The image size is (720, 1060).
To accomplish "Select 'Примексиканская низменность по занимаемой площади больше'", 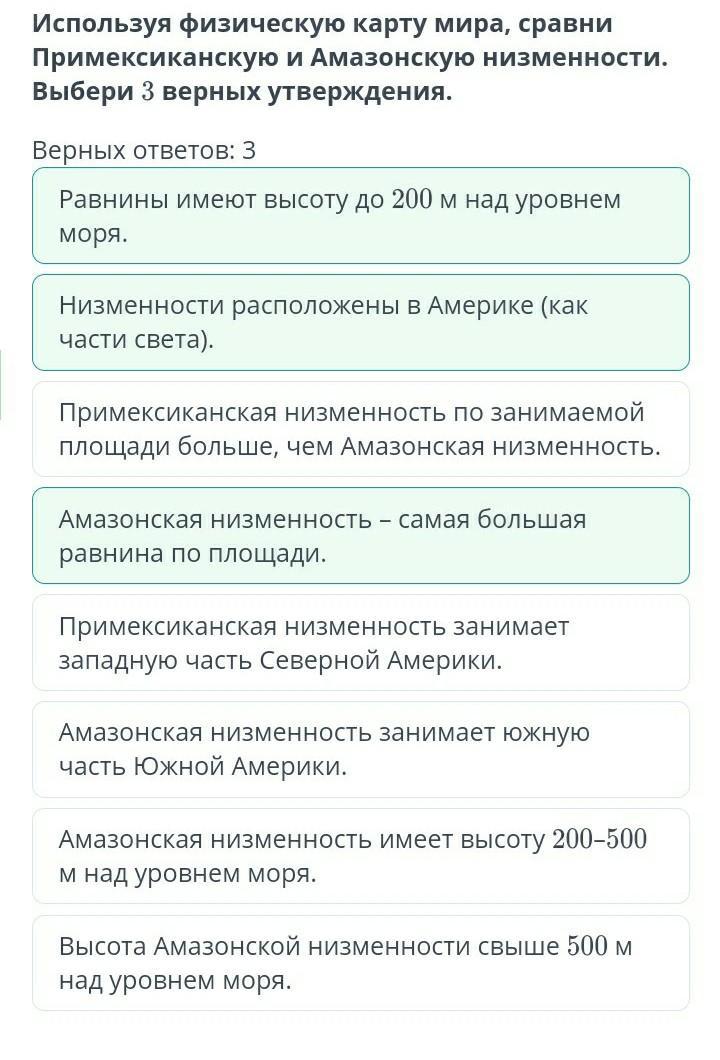I will tap(360, 429).
